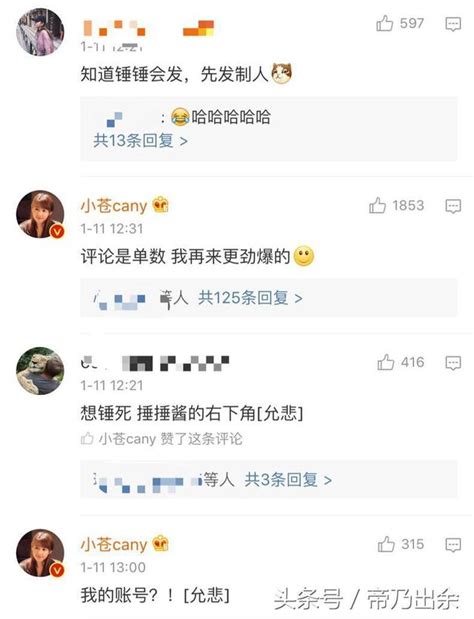Viewport: 474px width, 619px height.
Task: Expand the 共13条回复 replies
Action: pos(140,141)
